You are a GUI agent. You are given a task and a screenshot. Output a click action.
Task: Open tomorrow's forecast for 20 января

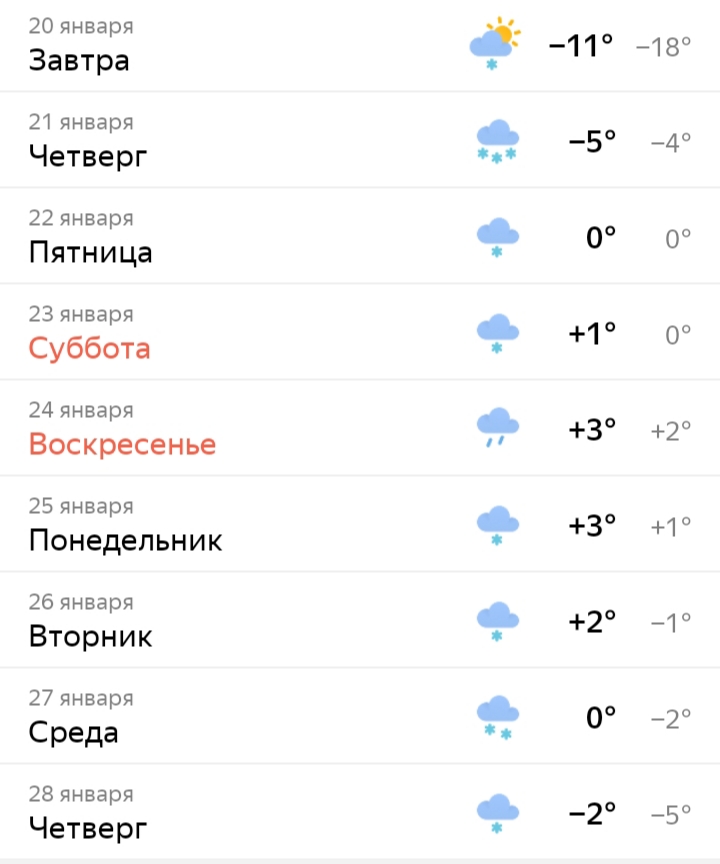(360, 46)
